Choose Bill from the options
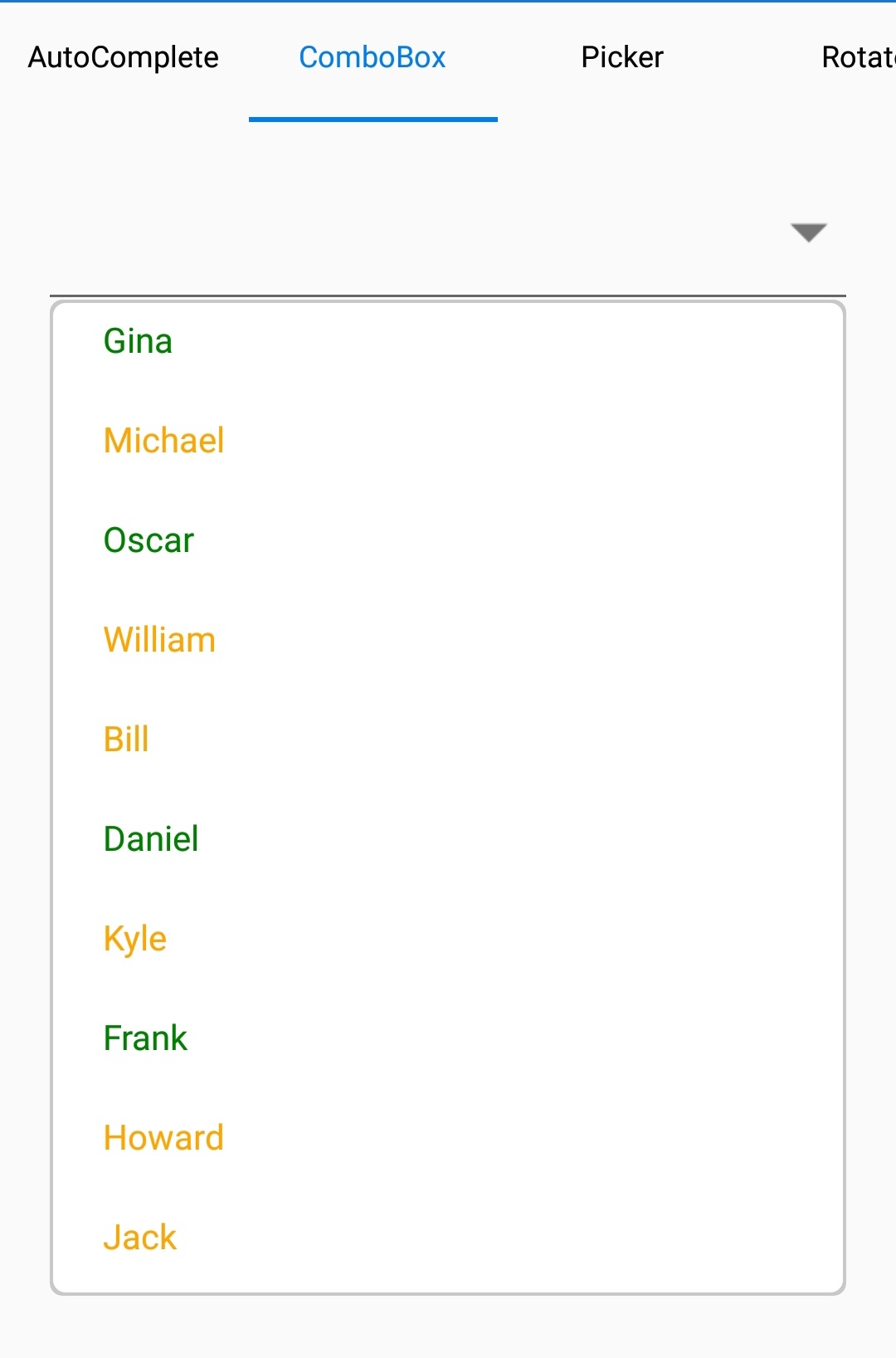Image resolution: width=896 pixels, height=1358 pixels. coord(125,739)
